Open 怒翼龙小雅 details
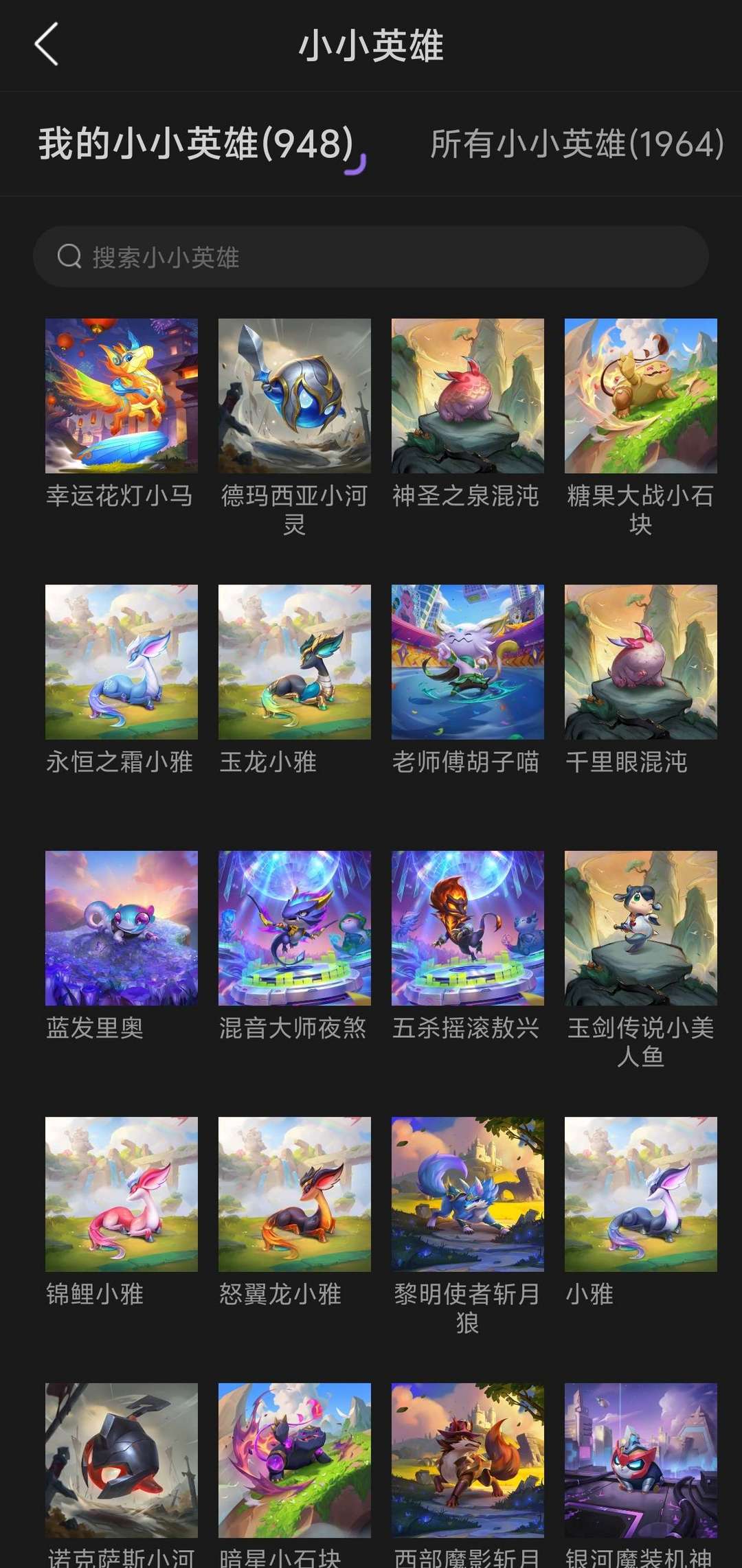The width and height of the screenshot is (742, 1568). coord(294,1192)
